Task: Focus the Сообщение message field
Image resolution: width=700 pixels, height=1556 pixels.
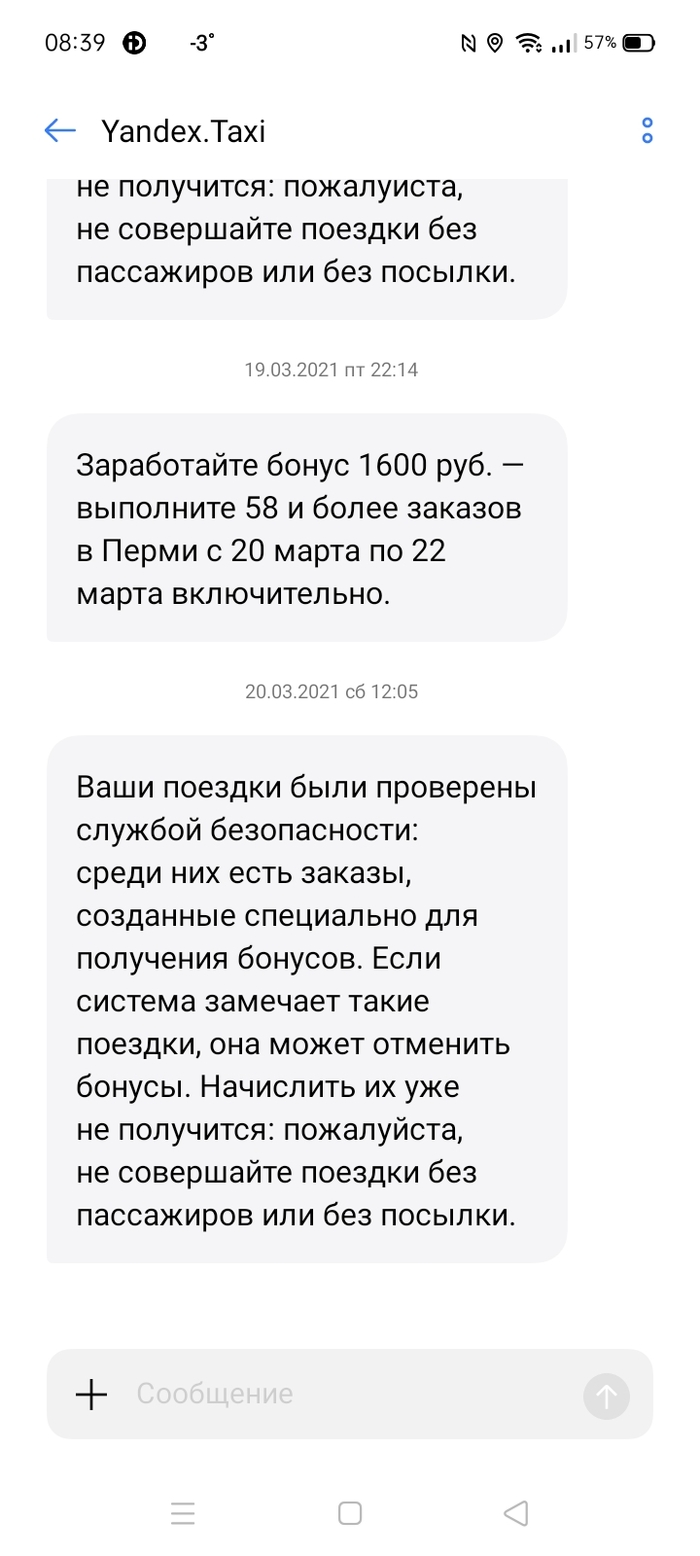Action: (x=340, y=1394)
